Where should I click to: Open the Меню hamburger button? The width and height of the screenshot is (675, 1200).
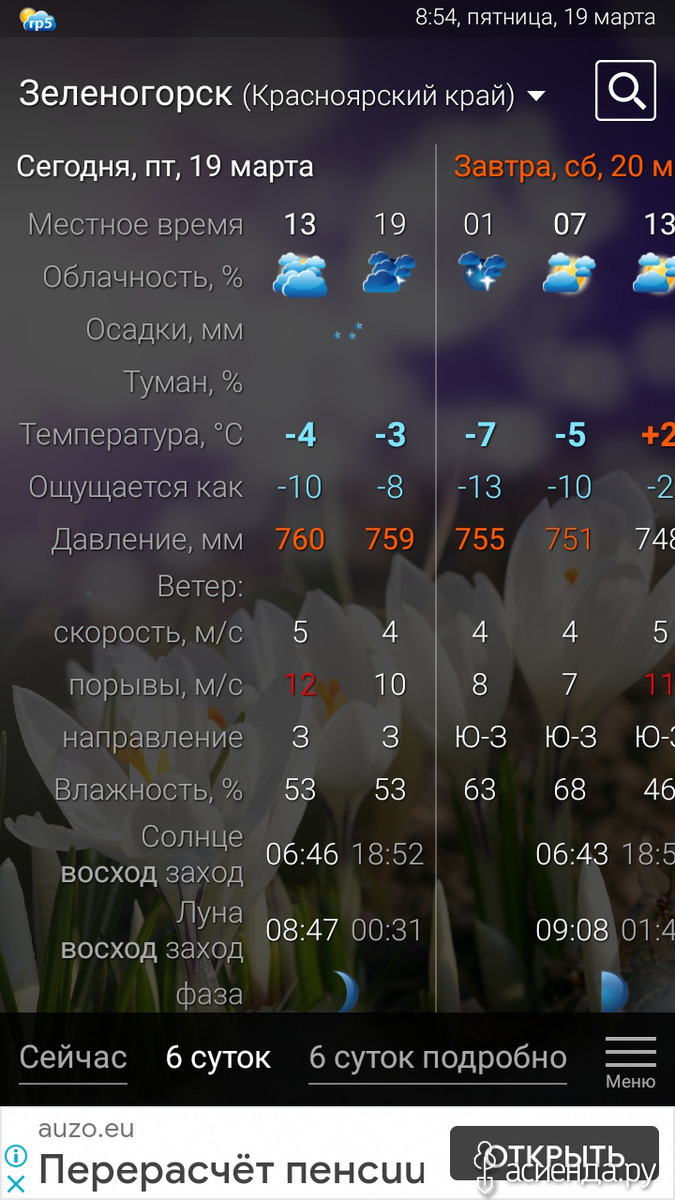click(x=631, y=1062)
